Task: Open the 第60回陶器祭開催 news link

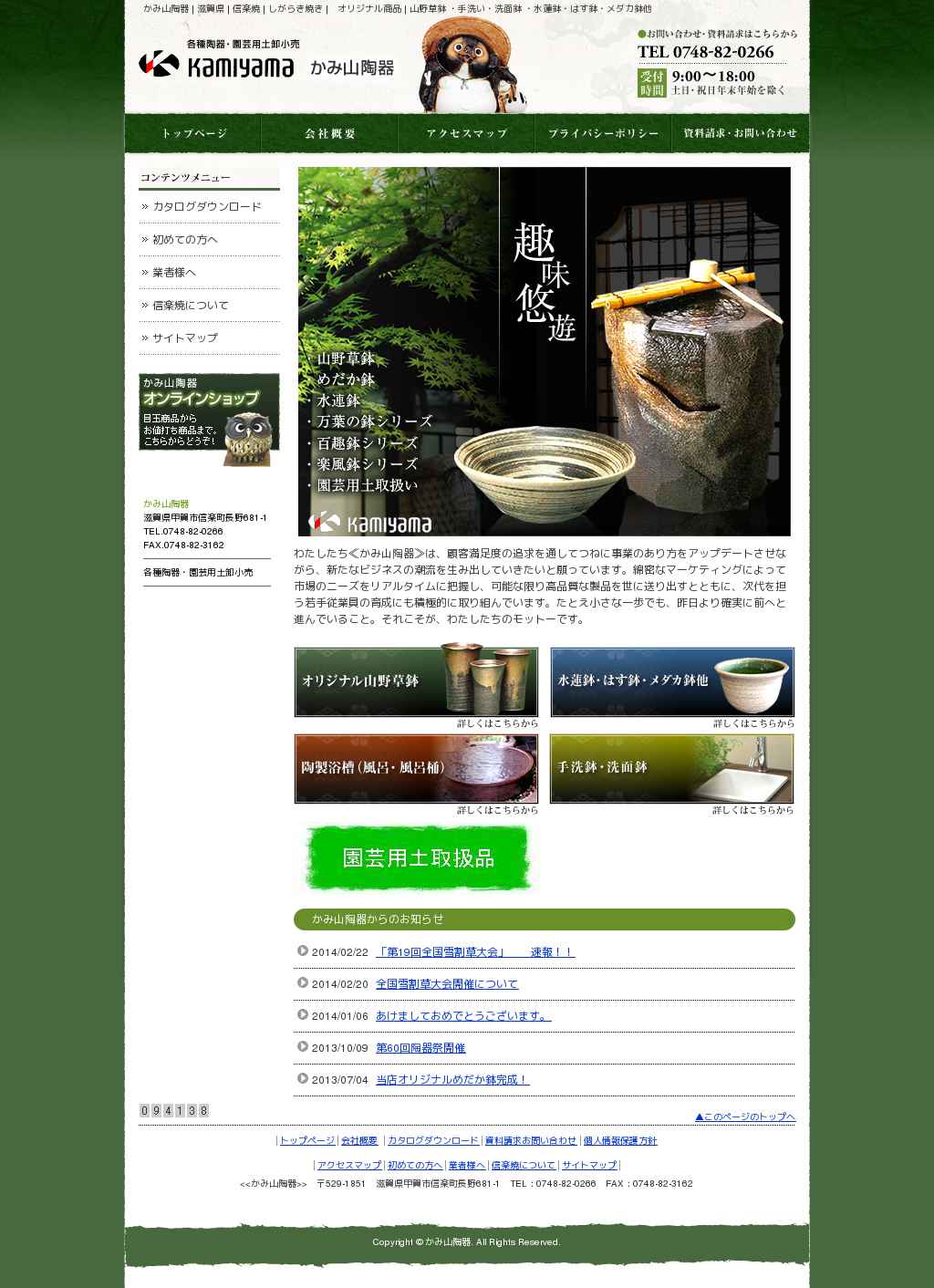Action: 420,1048
